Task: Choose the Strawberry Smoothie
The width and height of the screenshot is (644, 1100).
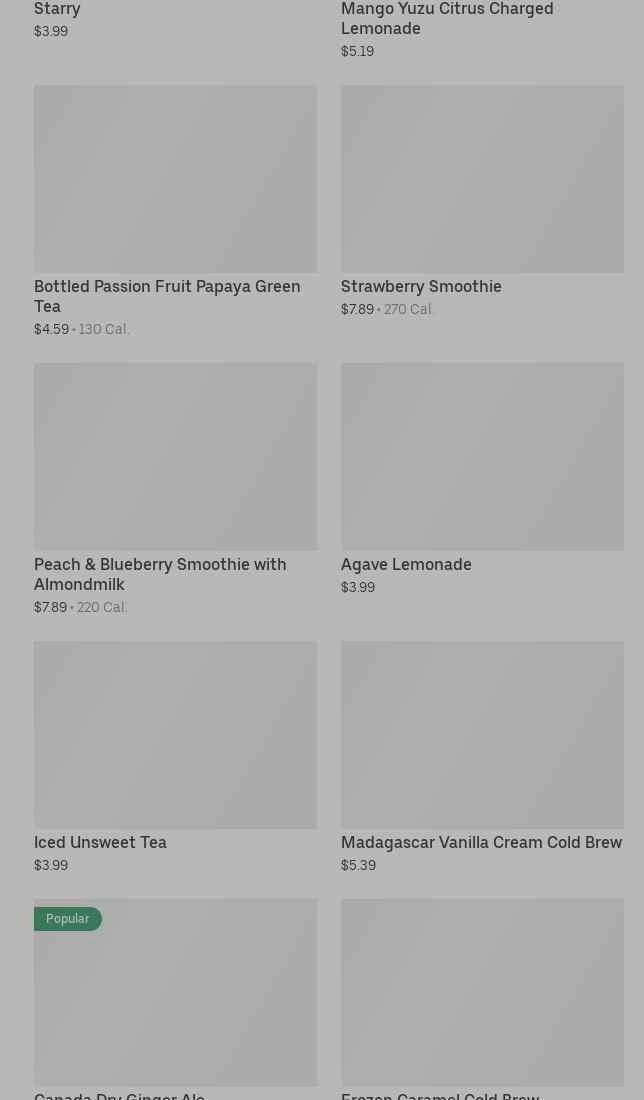Action: [481, 180]
